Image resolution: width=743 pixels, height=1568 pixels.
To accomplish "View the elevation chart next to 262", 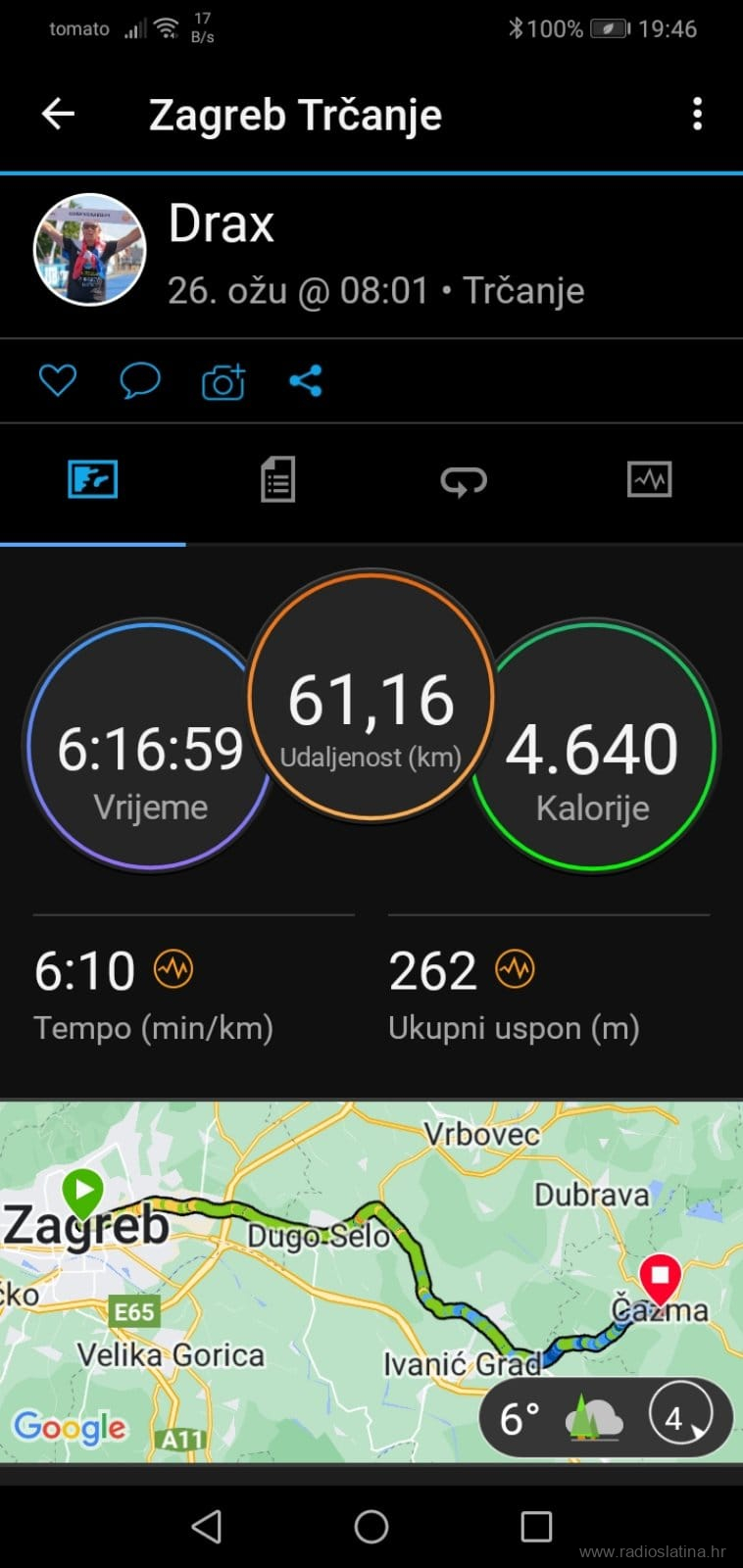I will [x=515, y=970].
